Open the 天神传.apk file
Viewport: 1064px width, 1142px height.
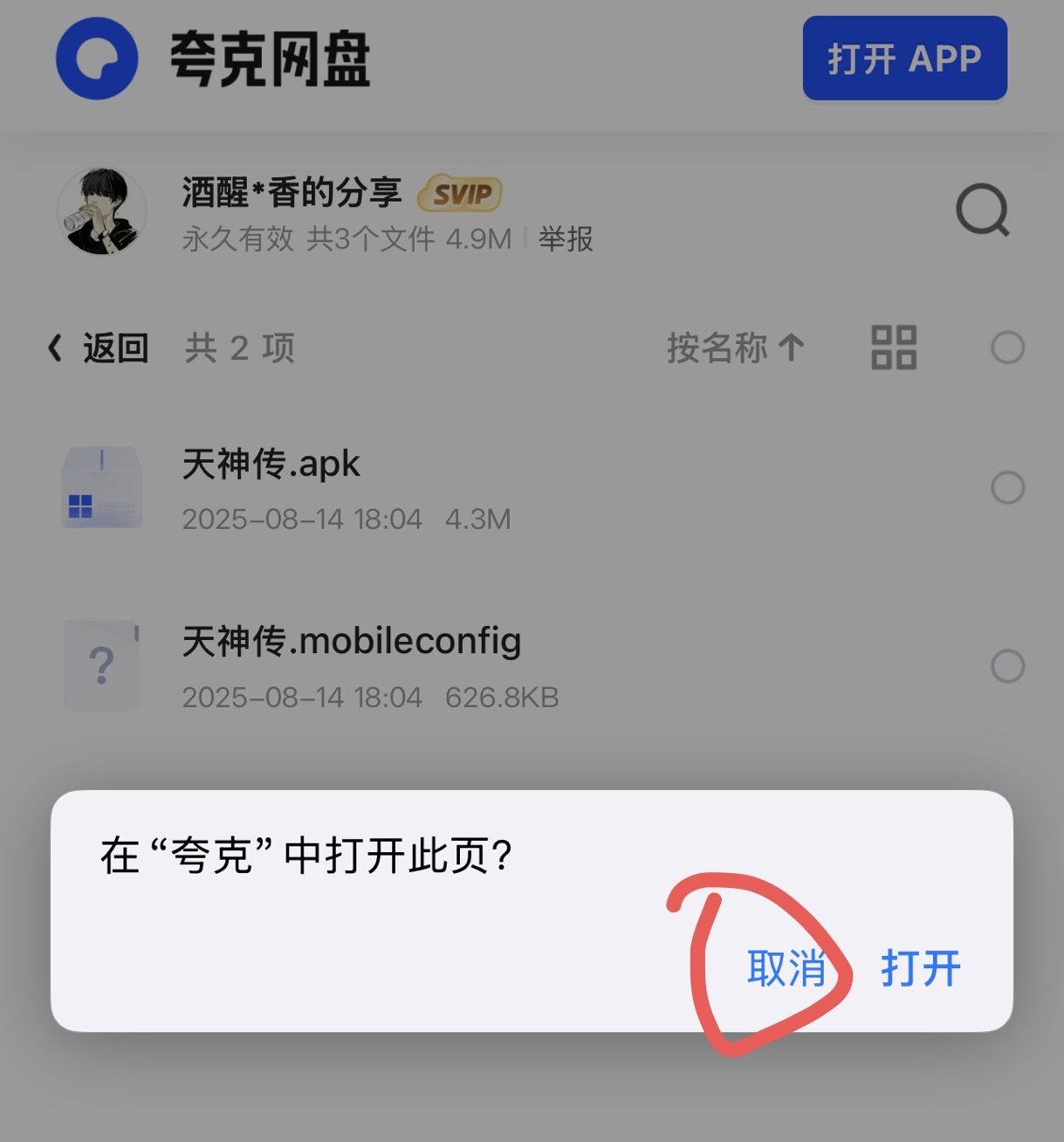tap(271, 464)
